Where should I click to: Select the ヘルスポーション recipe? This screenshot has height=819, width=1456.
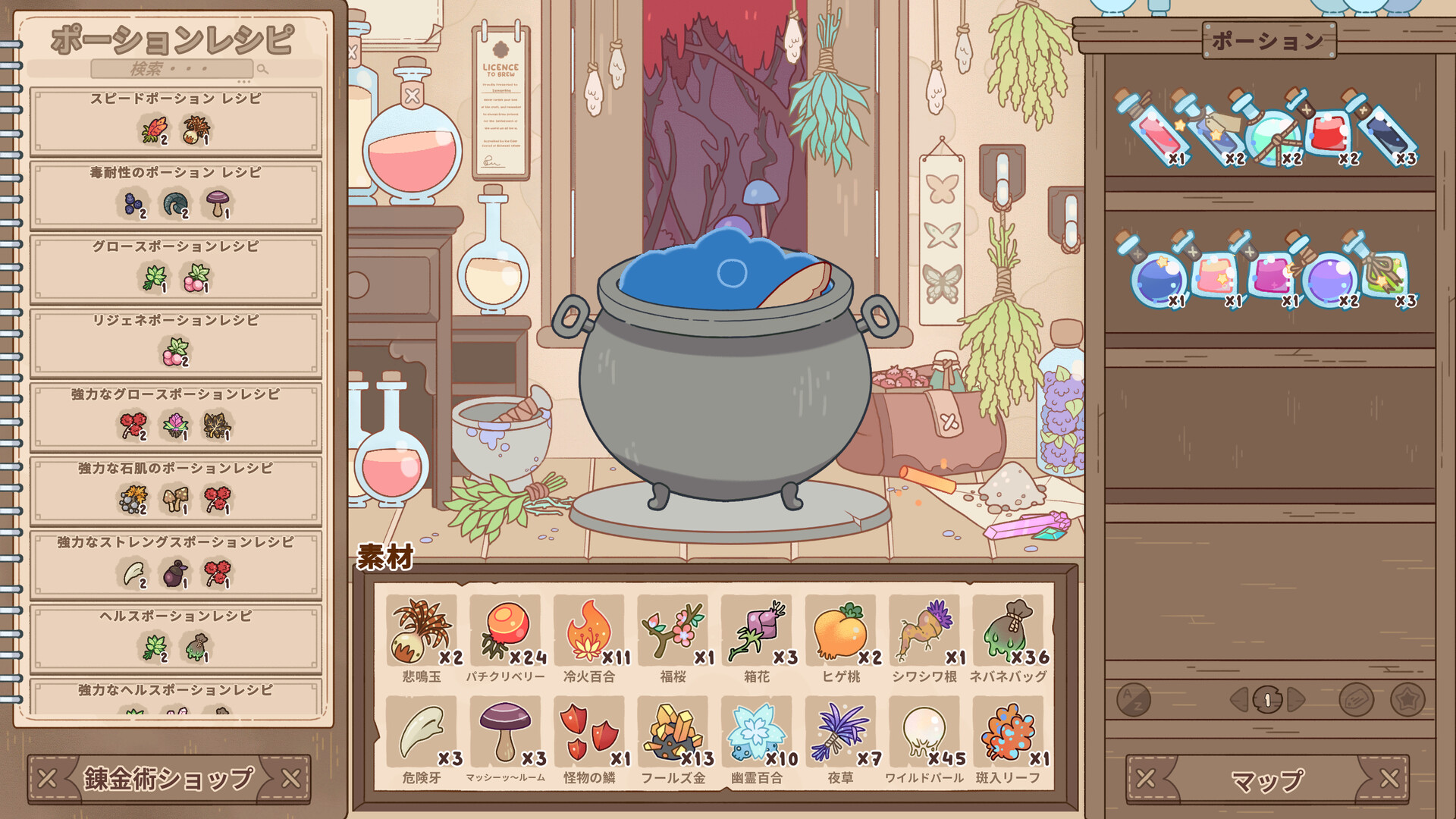point(176,639)
